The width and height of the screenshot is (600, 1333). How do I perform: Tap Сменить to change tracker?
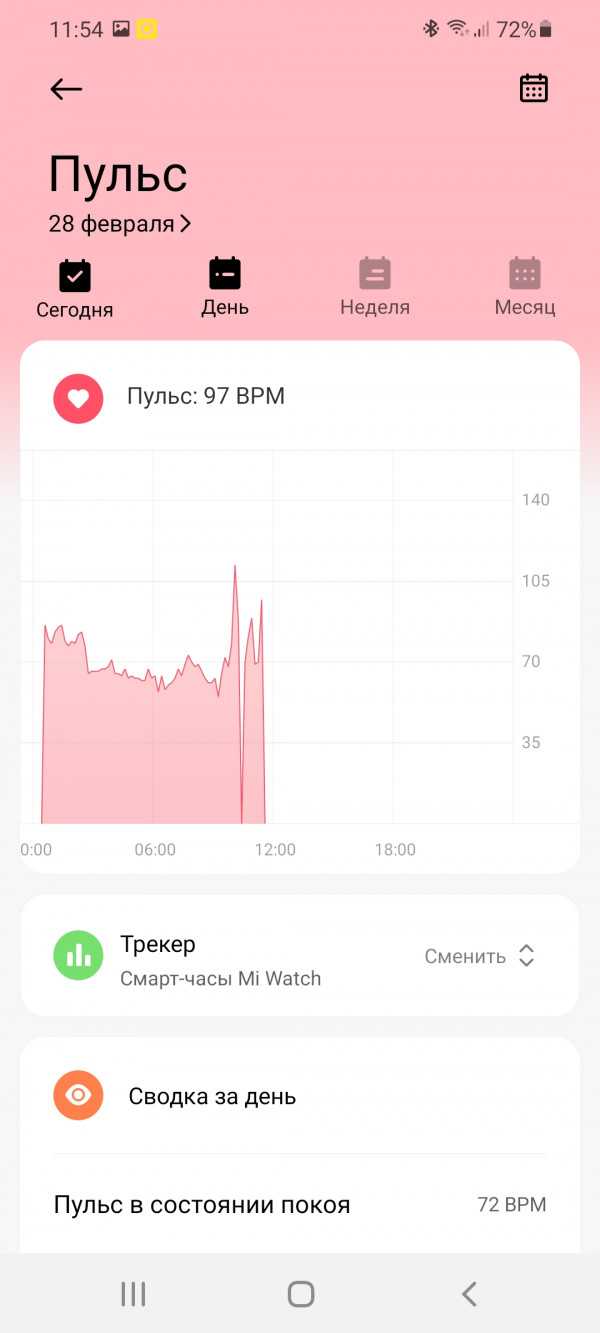(x=480, y=956)
